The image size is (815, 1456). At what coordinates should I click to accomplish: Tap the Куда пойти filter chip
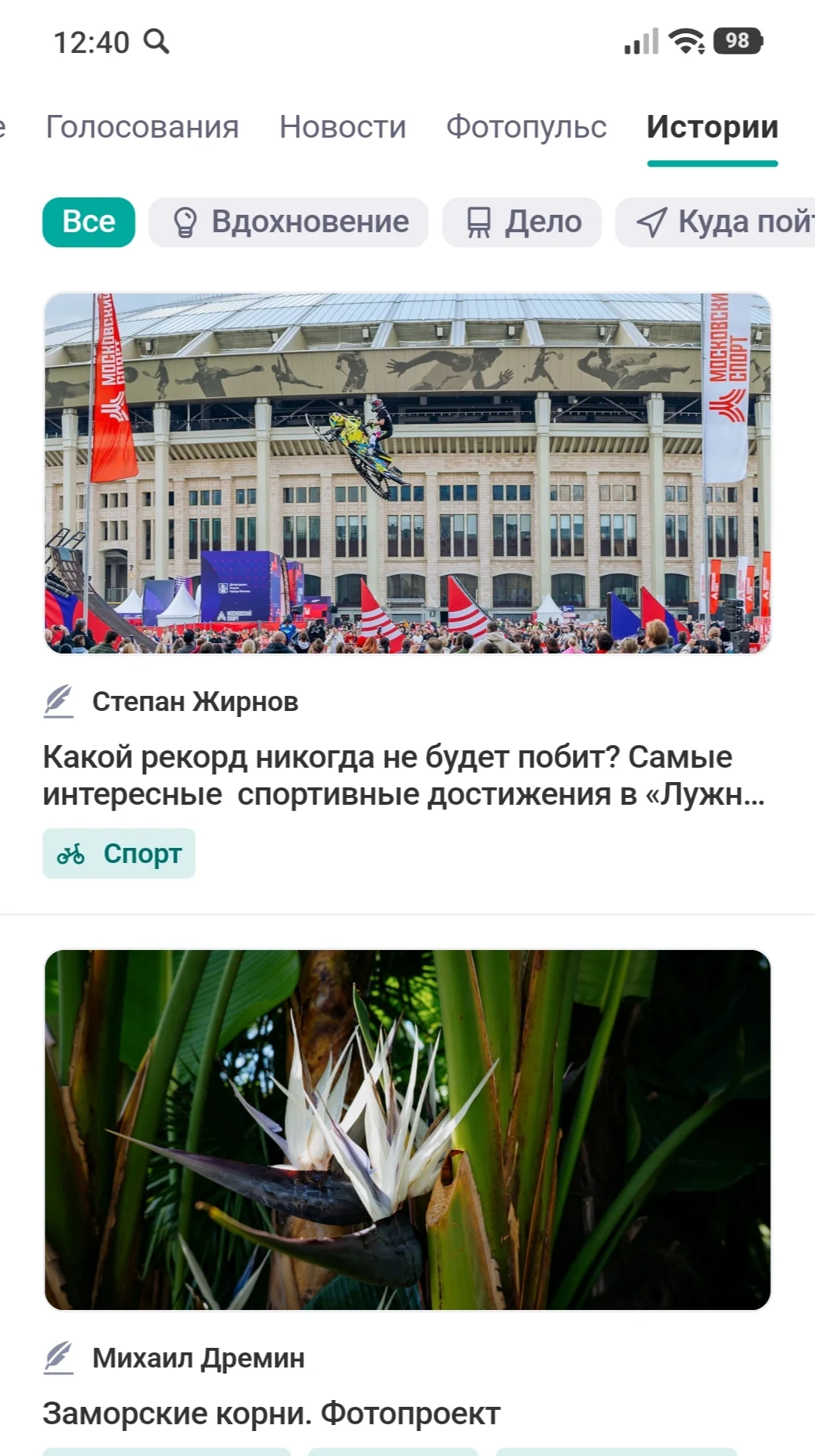pos(715,222)
